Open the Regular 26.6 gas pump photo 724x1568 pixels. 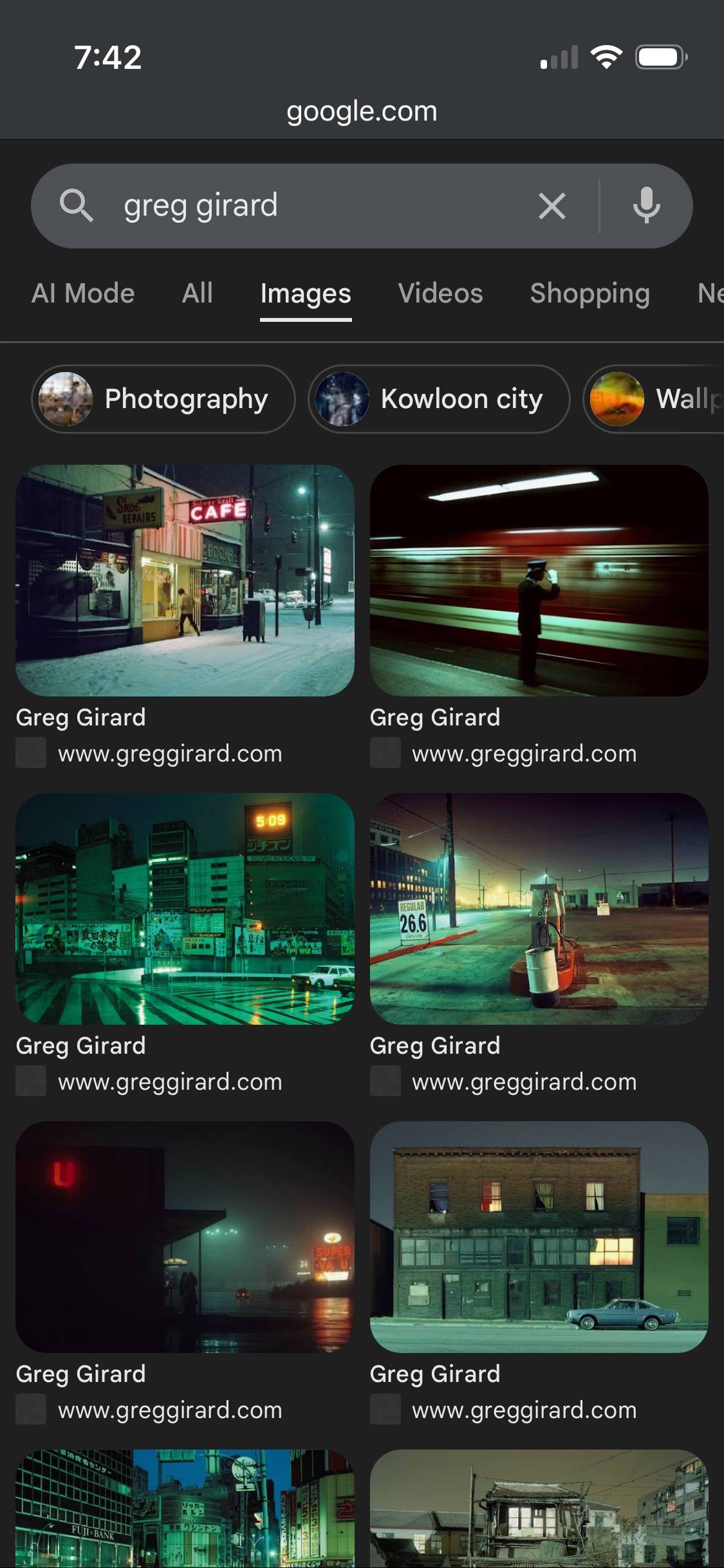pyautogui.click(x=539, y=908)
